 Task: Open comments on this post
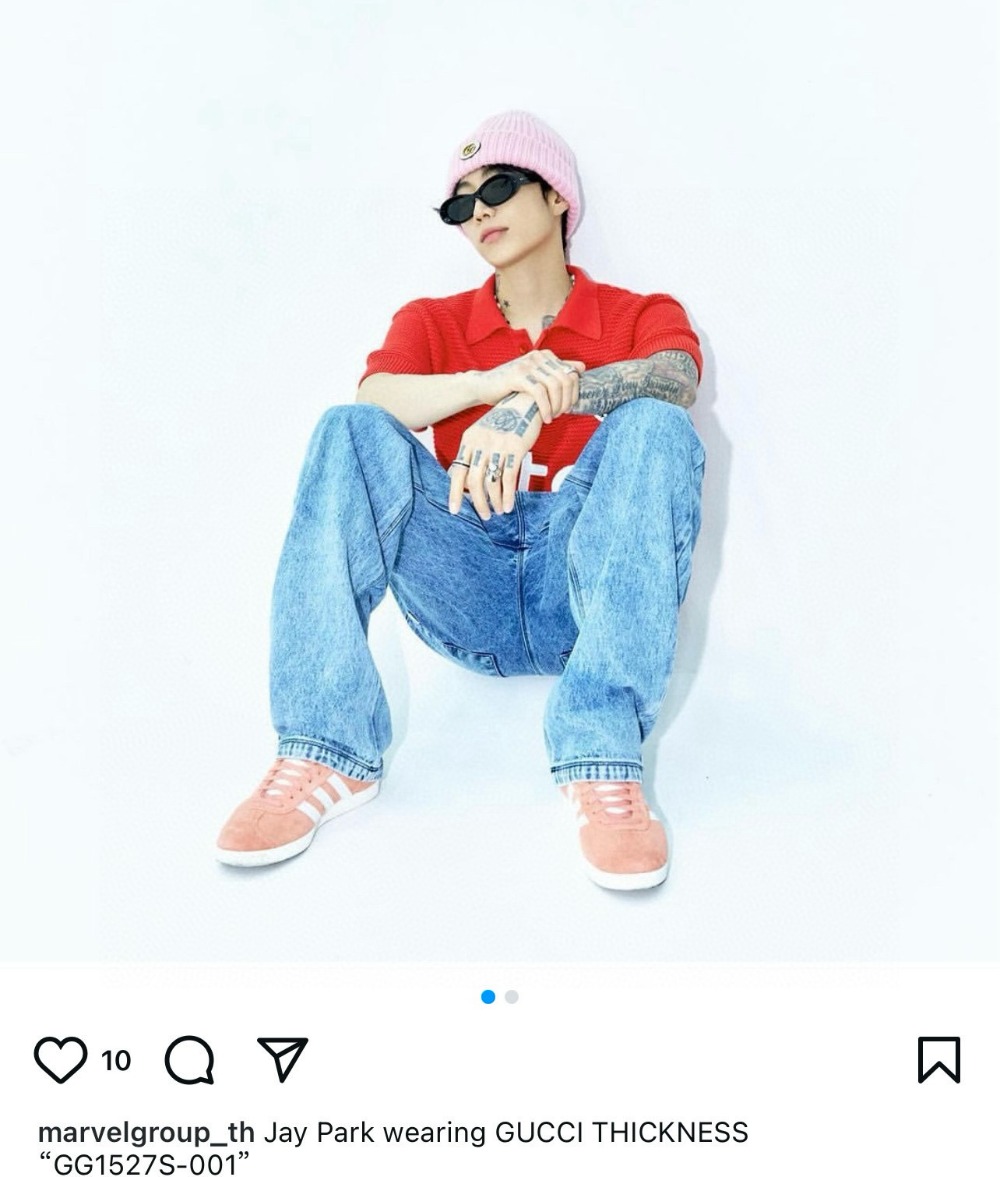pos(189,1059)
